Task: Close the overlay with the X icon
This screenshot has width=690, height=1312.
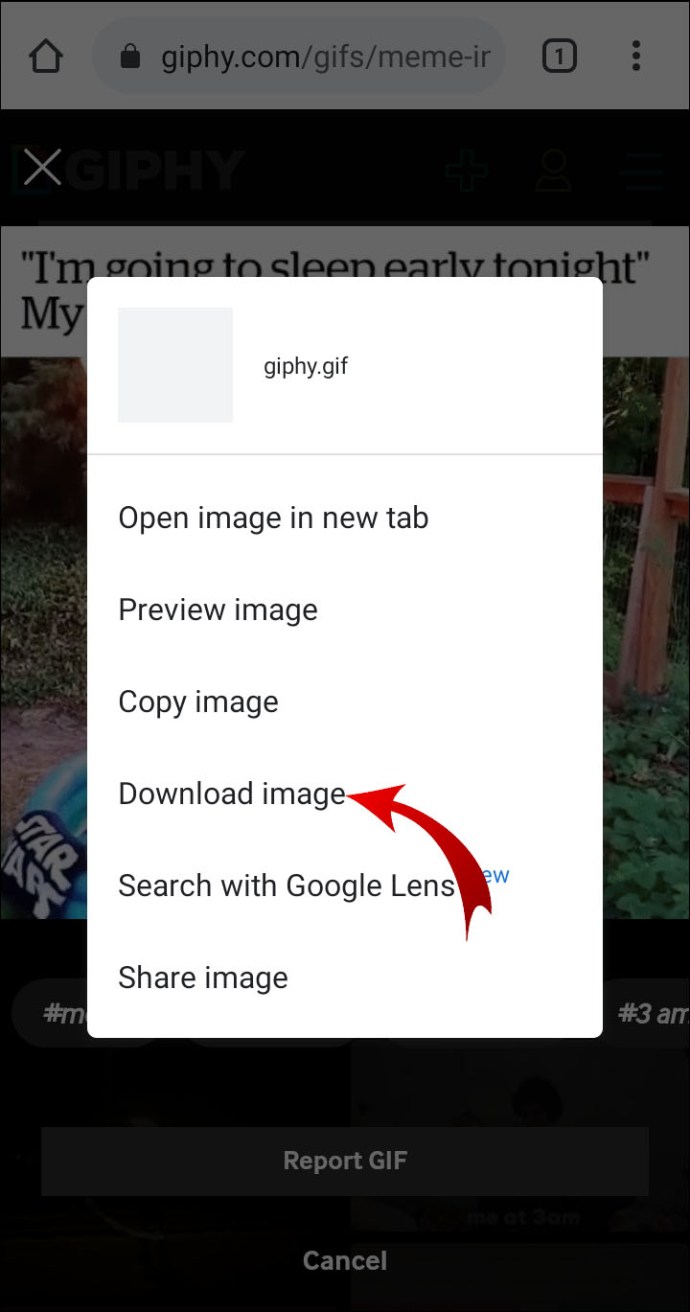Action: (42, 168)
